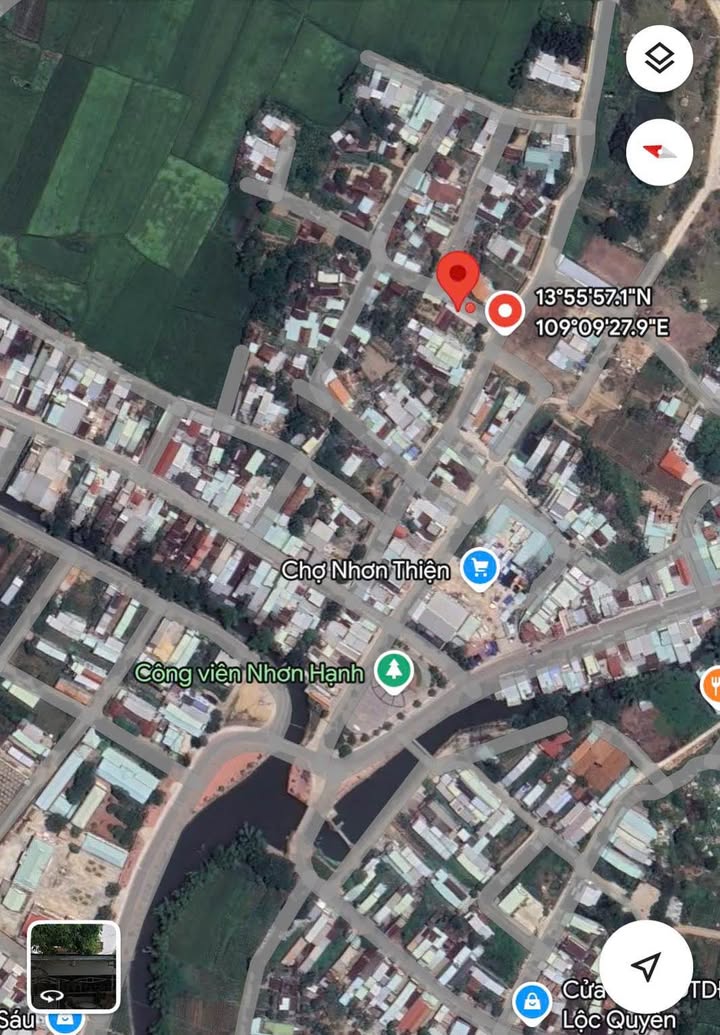This screenshot has height=1035, width=720.
Task: Open the Công viên Nhơn Hạnh park marker
Action: point(392,672)
